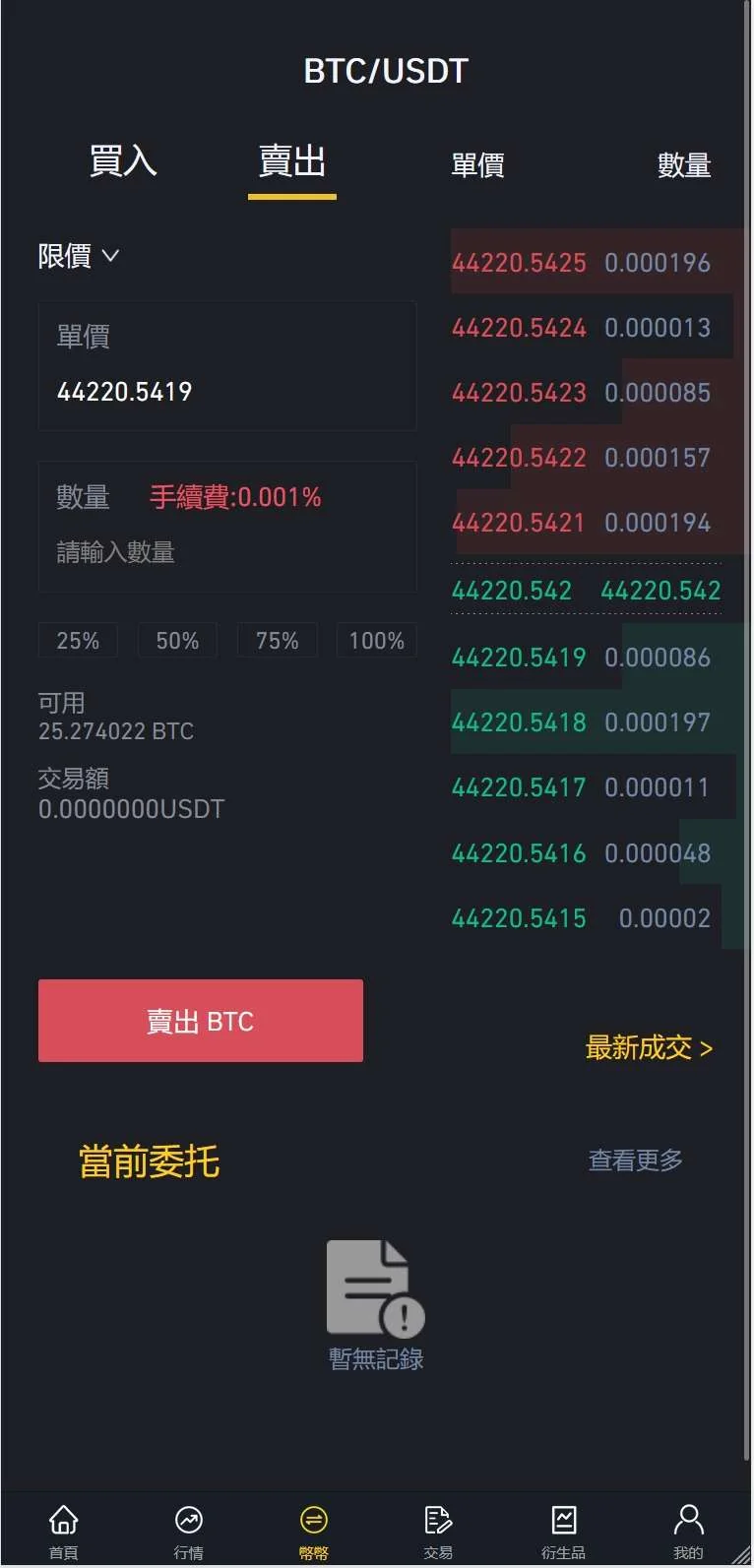754x1568 pixels.
Task: Switch to the 幣幣 tab
Action: click(313, 1531)
